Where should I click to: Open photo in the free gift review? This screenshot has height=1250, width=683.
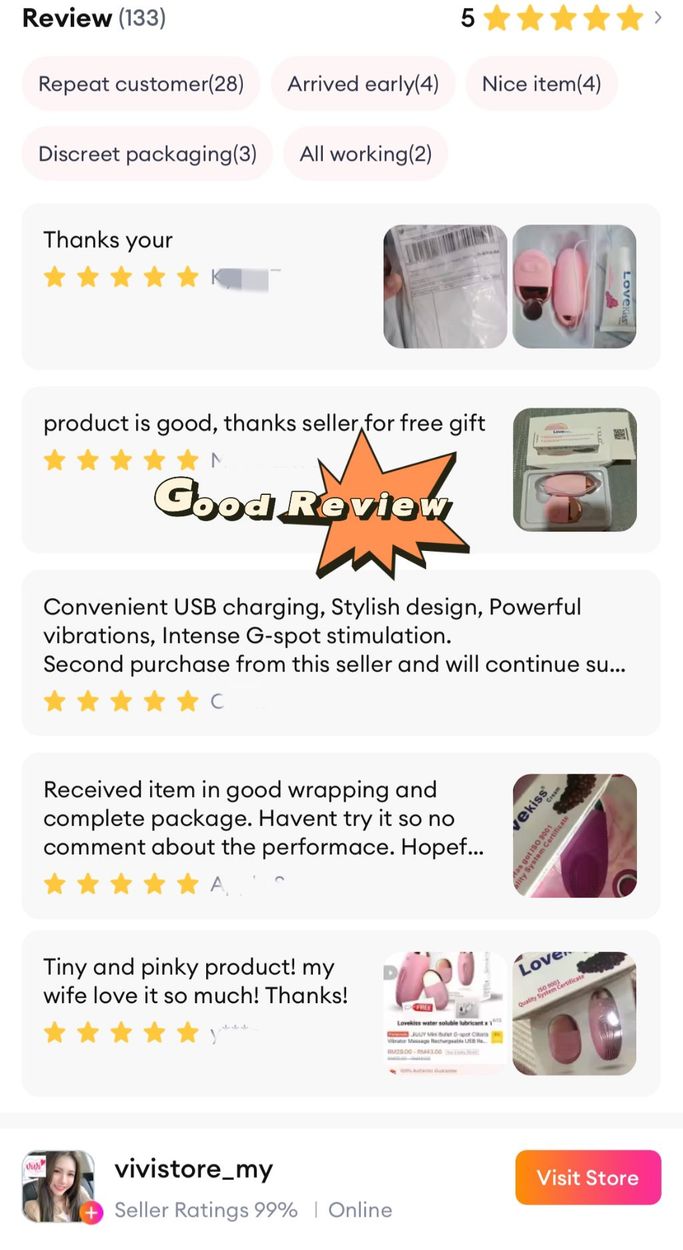pos(574,469)
